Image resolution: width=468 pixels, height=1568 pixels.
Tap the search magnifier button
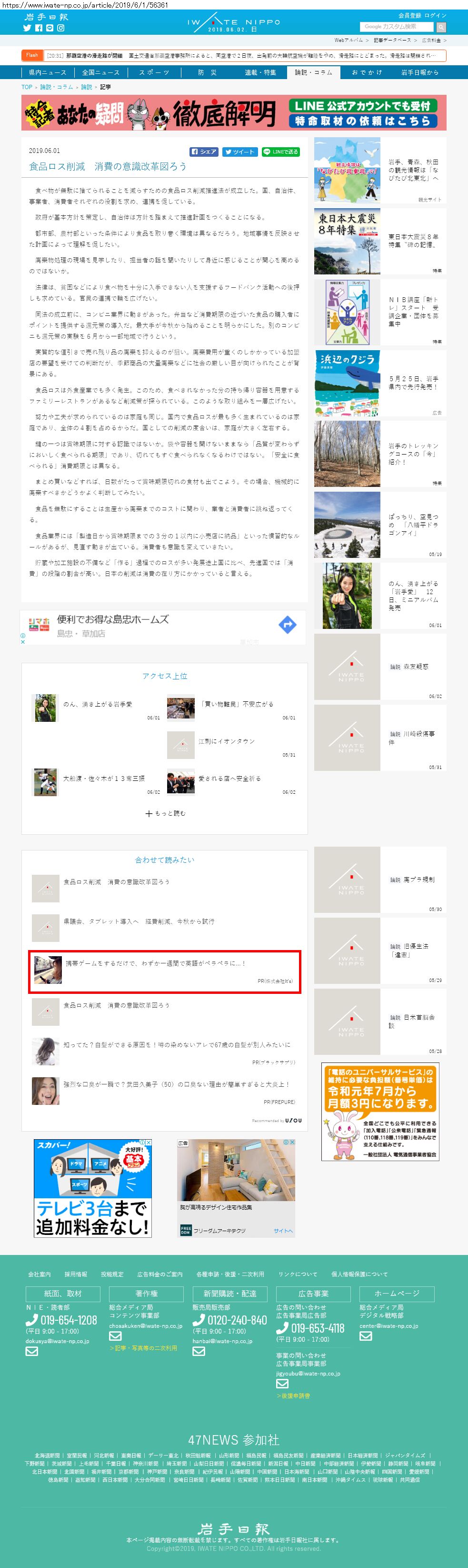440,27
